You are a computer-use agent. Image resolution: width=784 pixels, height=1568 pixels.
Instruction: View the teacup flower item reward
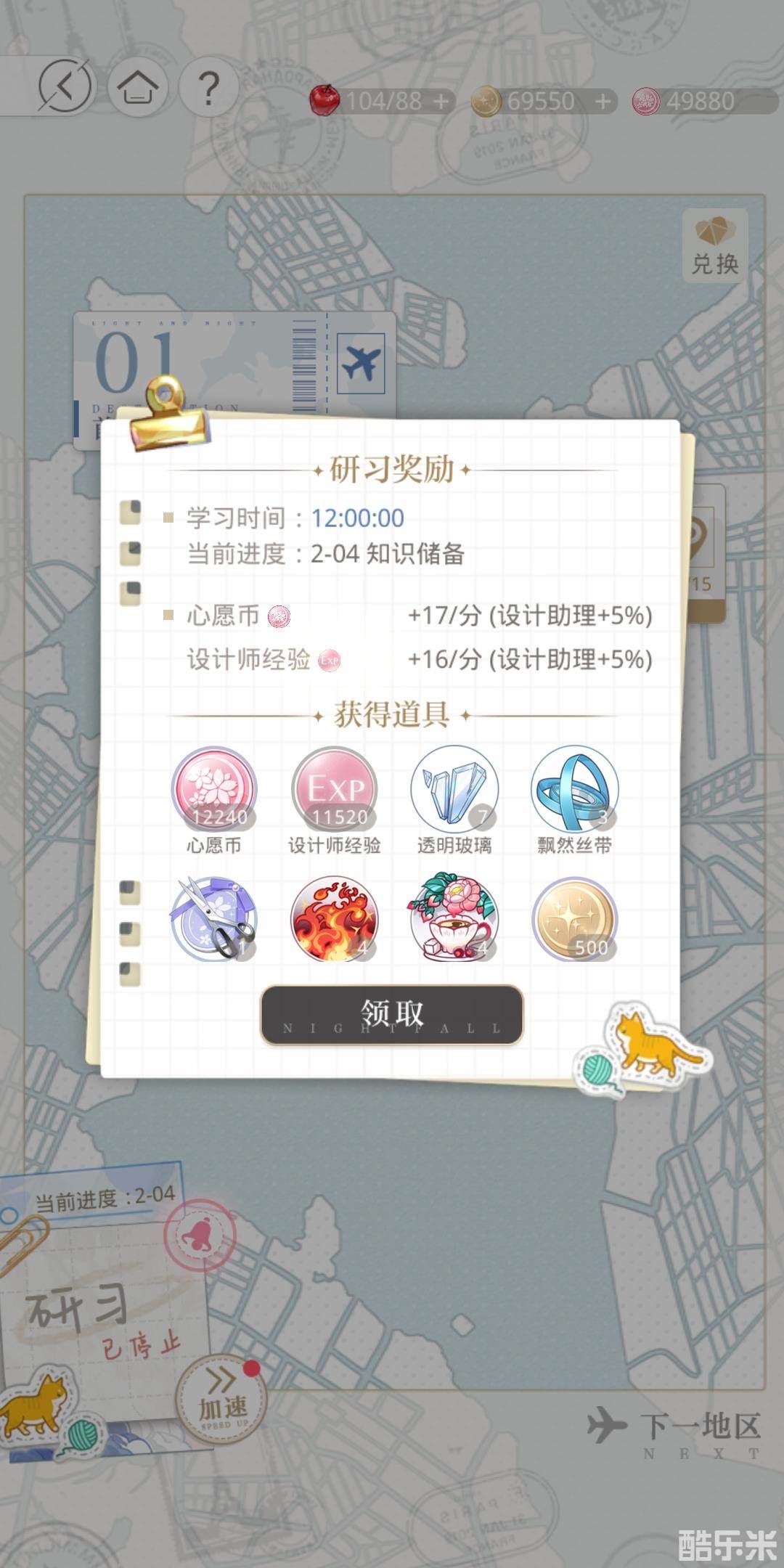(x=454, y=919)
